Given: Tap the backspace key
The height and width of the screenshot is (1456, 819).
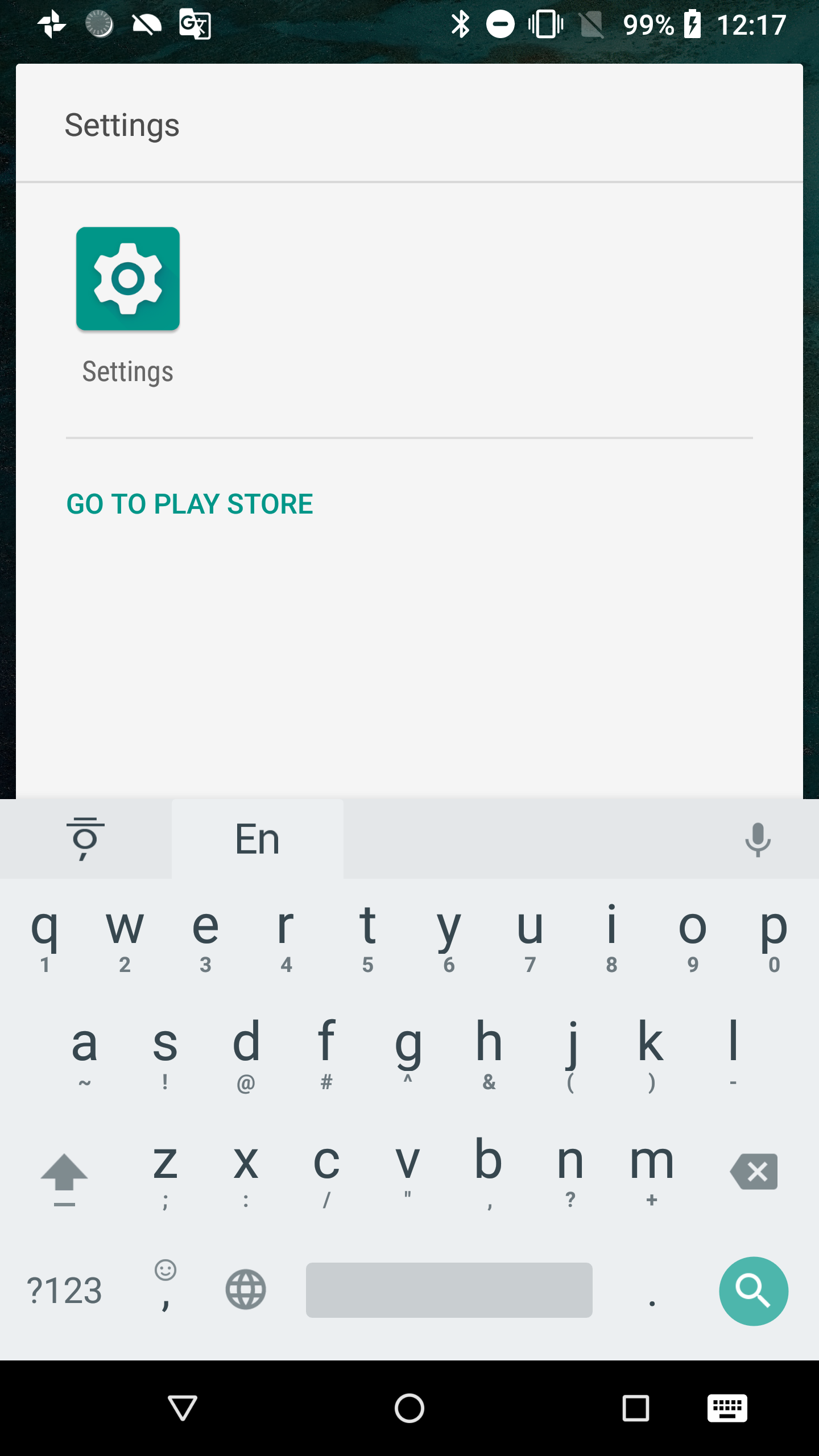Looking at the screenshot, I should (x=754, y=1171).
